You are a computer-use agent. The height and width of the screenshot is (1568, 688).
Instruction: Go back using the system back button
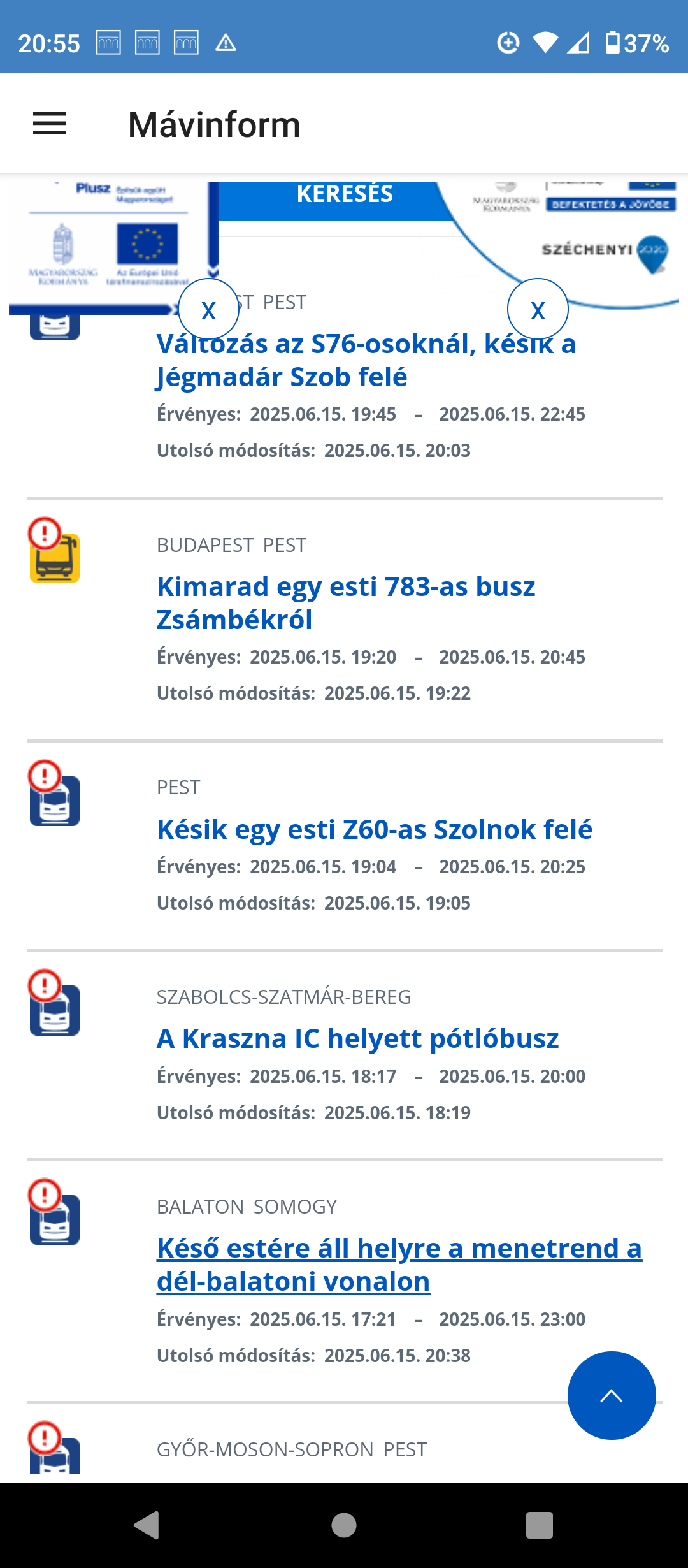pyautogui.click(x=147, y=1525)
